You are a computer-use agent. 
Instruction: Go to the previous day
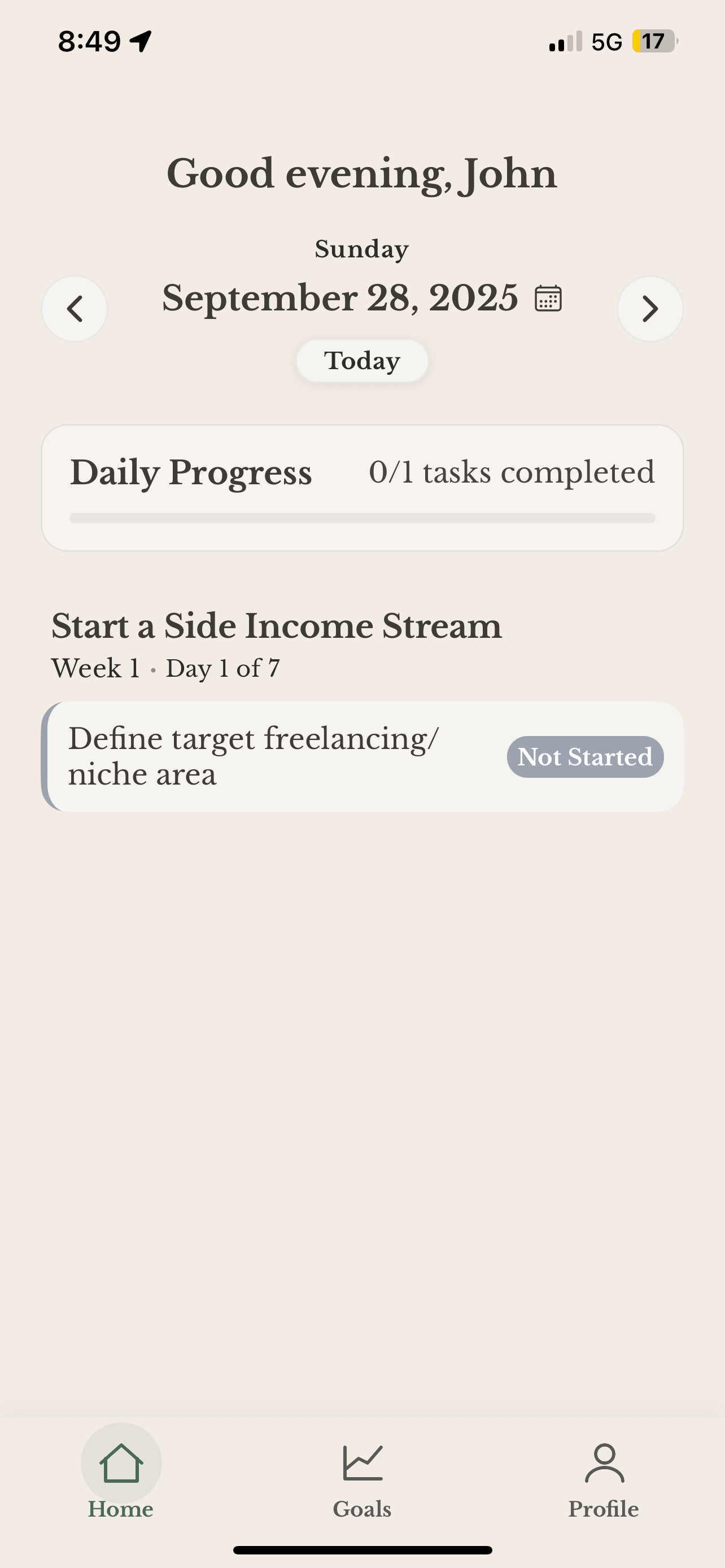(x=75, y=309)
